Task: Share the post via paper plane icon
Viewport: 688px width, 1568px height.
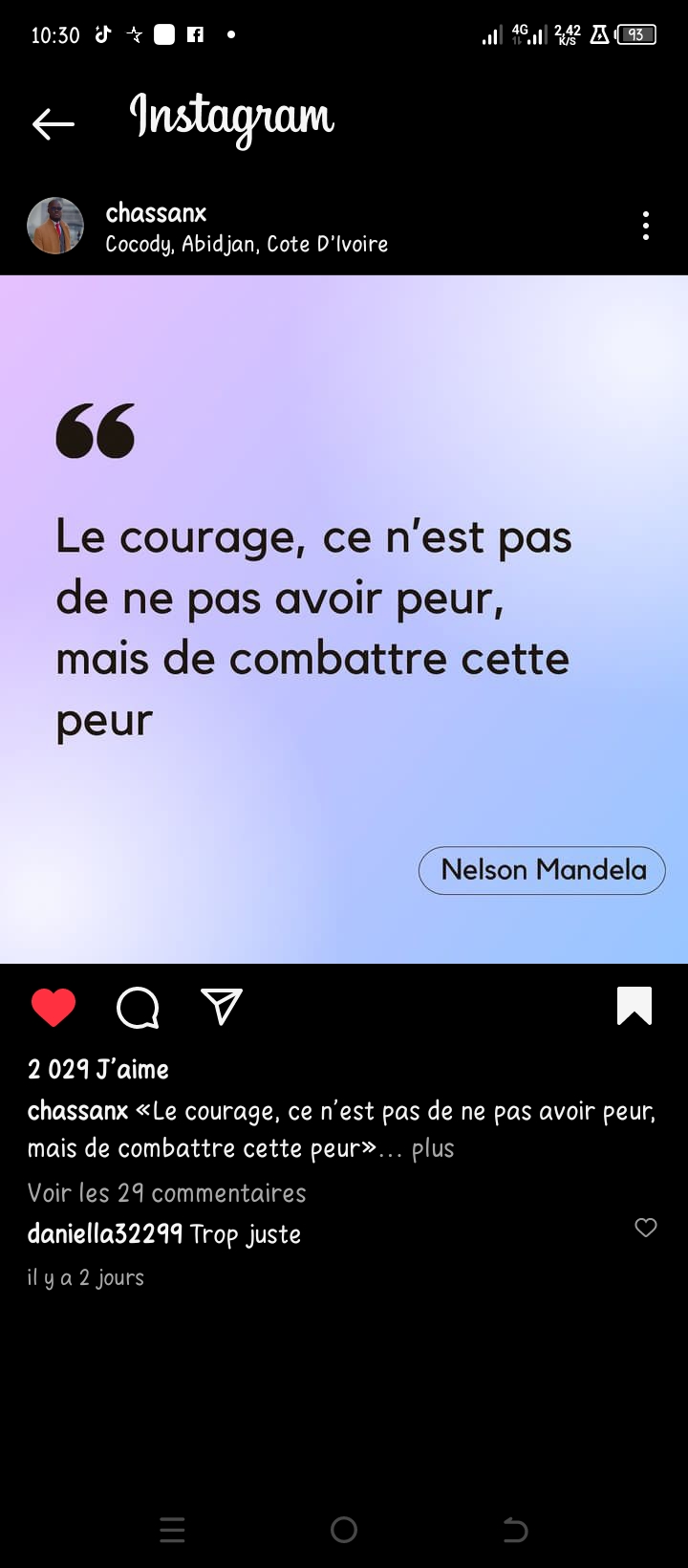Action: tap(222, 1006)
